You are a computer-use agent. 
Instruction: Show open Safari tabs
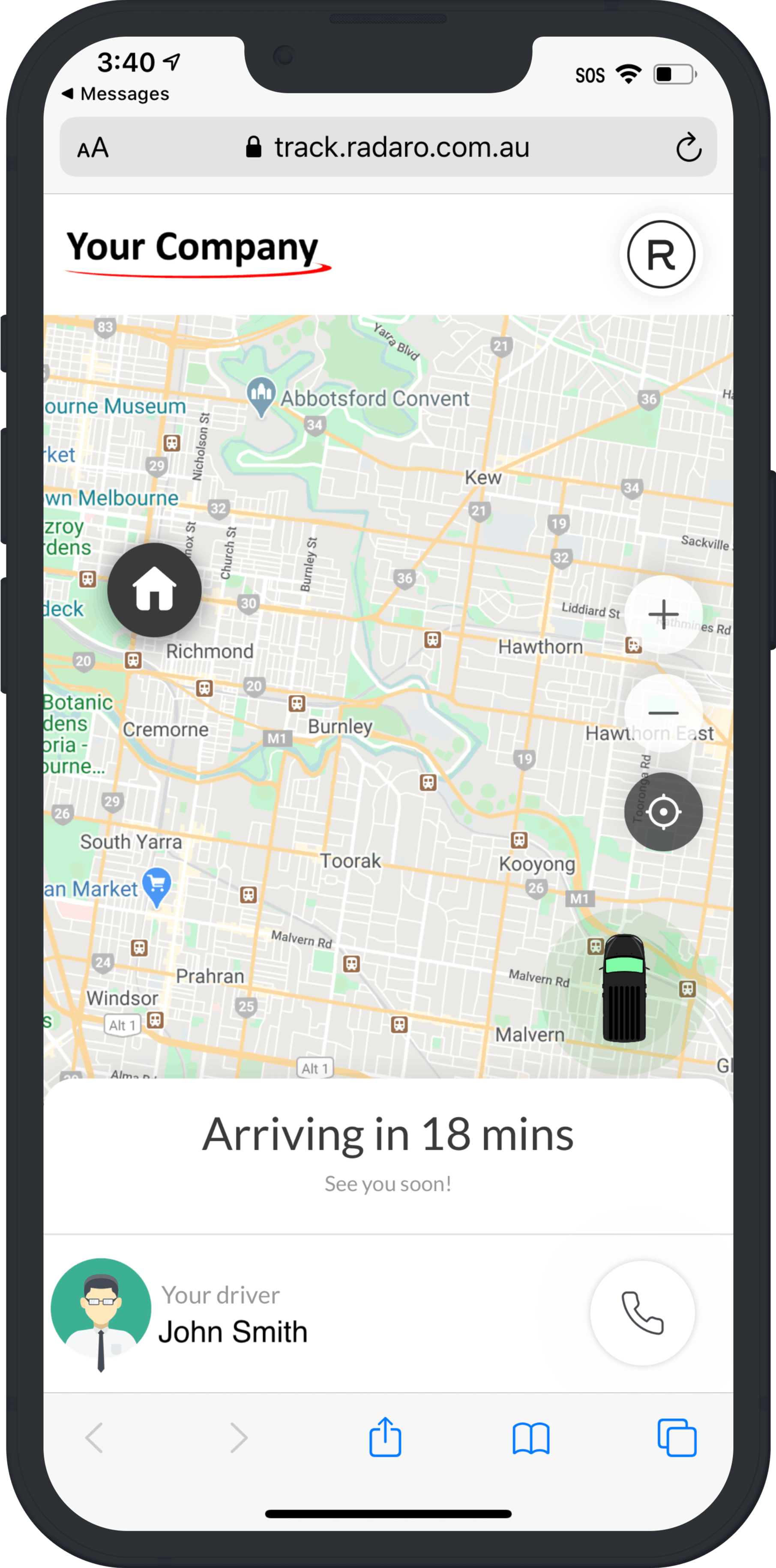coord(677,1438)
